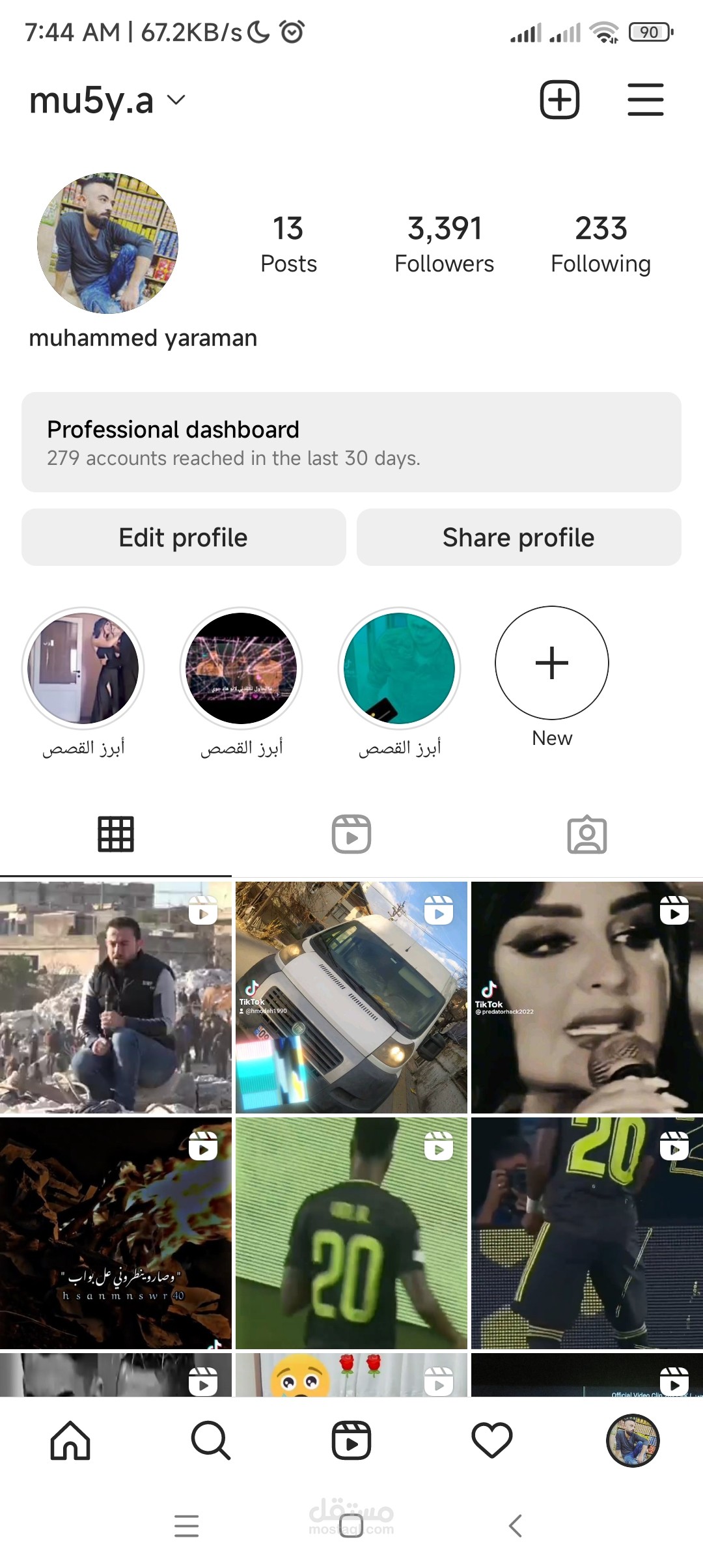Tap the system back button

coord(516,1526)
